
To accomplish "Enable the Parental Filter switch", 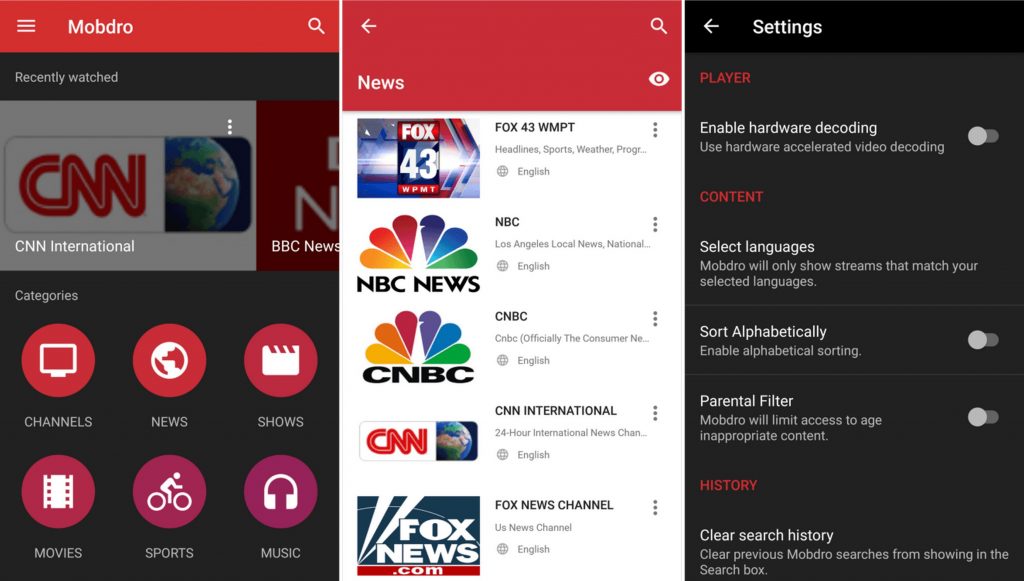I will coord(983,417).
